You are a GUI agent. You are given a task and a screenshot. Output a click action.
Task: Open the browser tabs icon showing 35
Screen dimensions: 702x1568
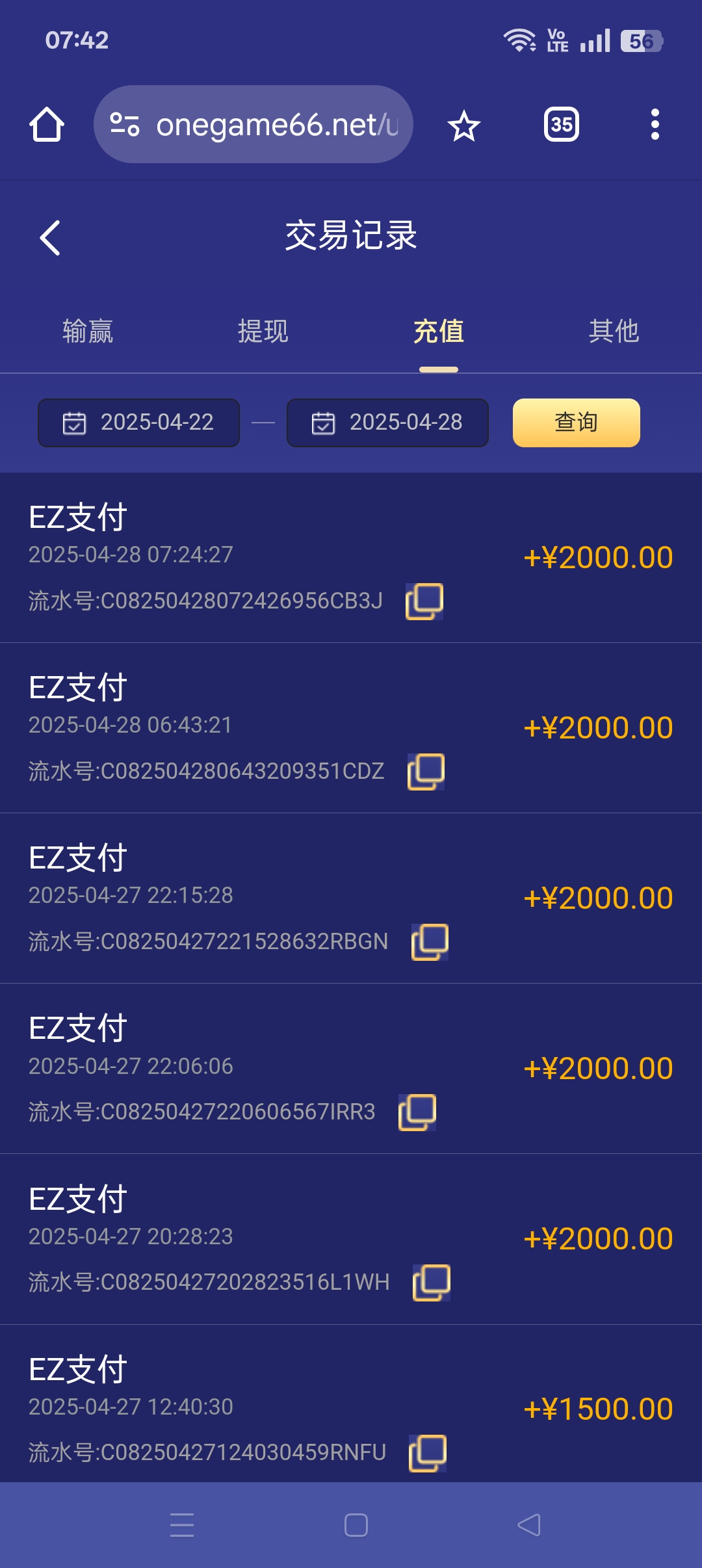pyautogui.click(x=560, y=125)
